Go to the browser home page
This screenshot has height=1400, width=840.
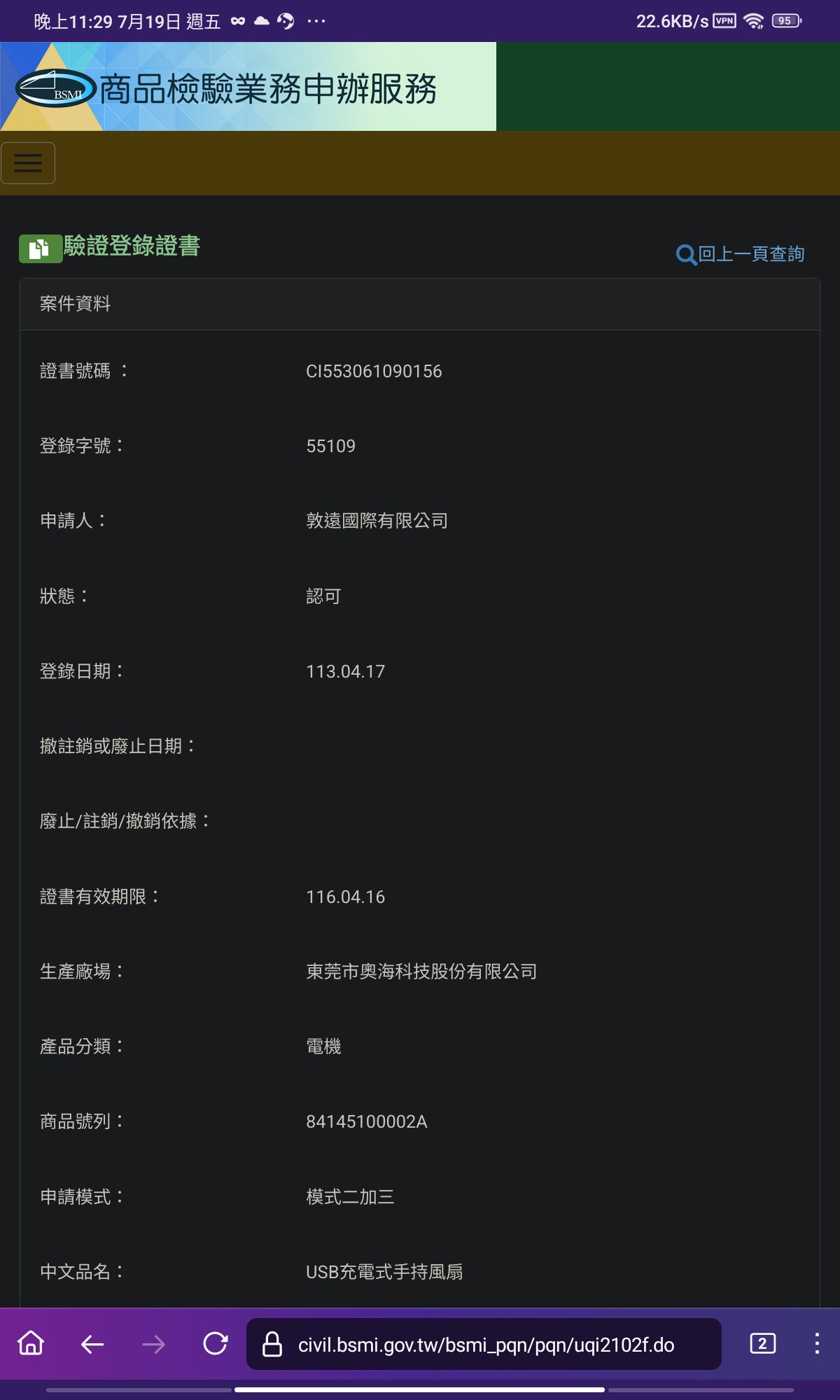pyautogui.click(x=31, y=1343)
